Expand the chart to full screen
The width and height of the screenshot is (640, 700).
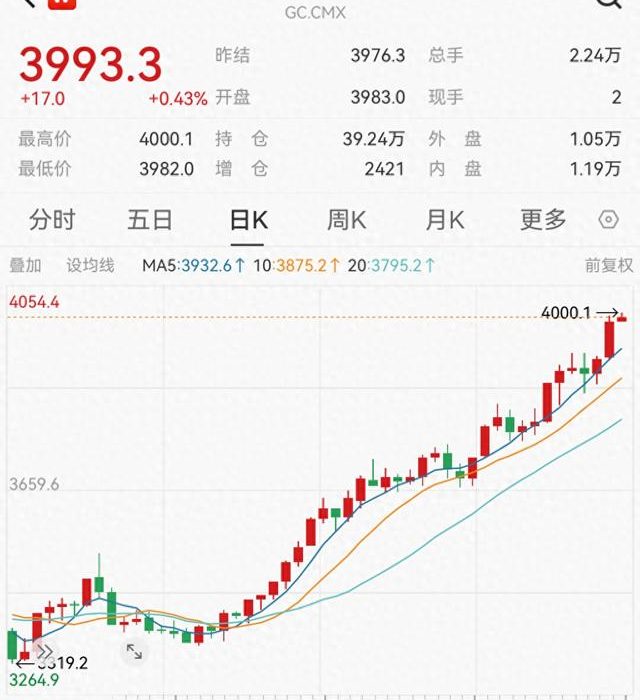coord(134,652)
